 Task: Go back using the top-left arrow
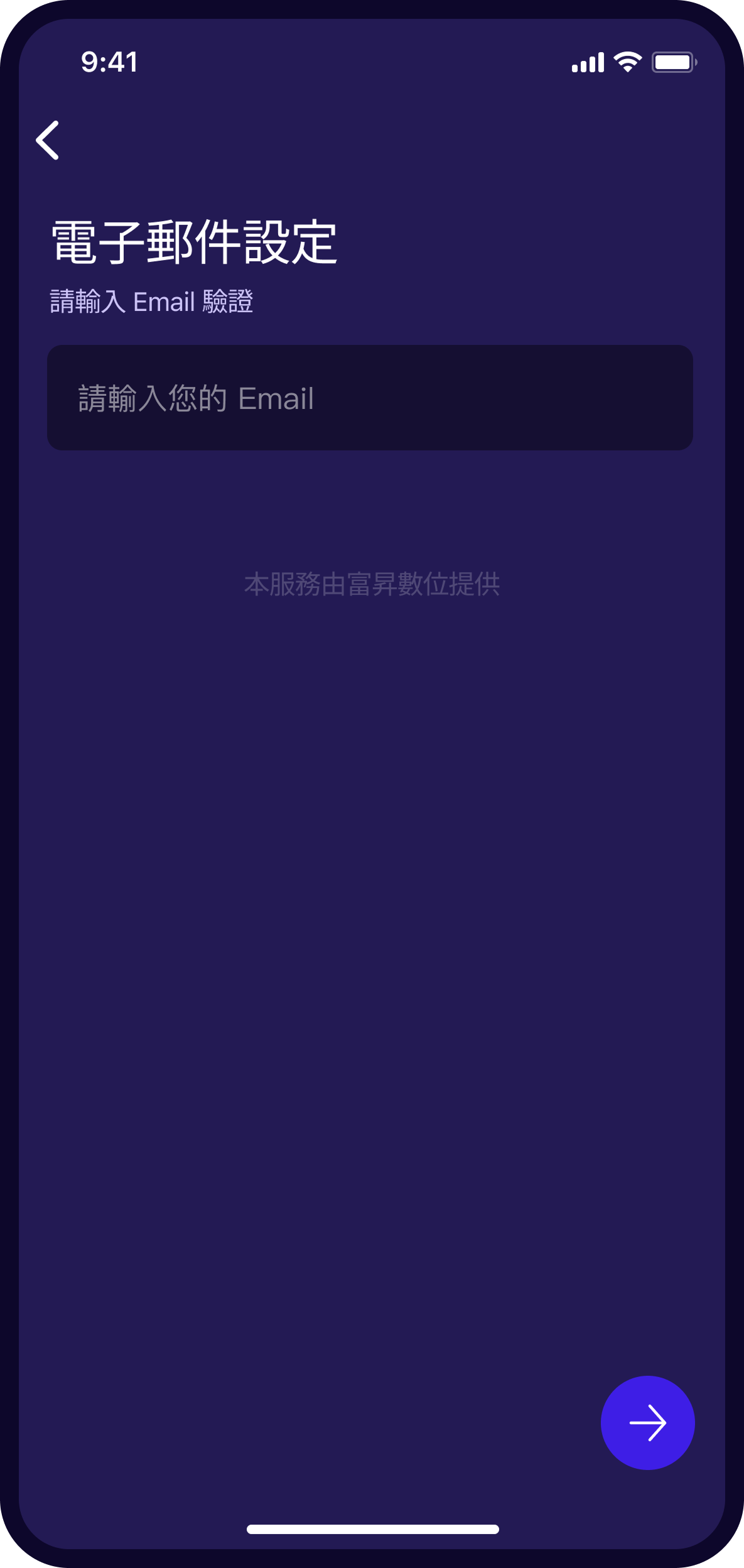coord(48,140)
